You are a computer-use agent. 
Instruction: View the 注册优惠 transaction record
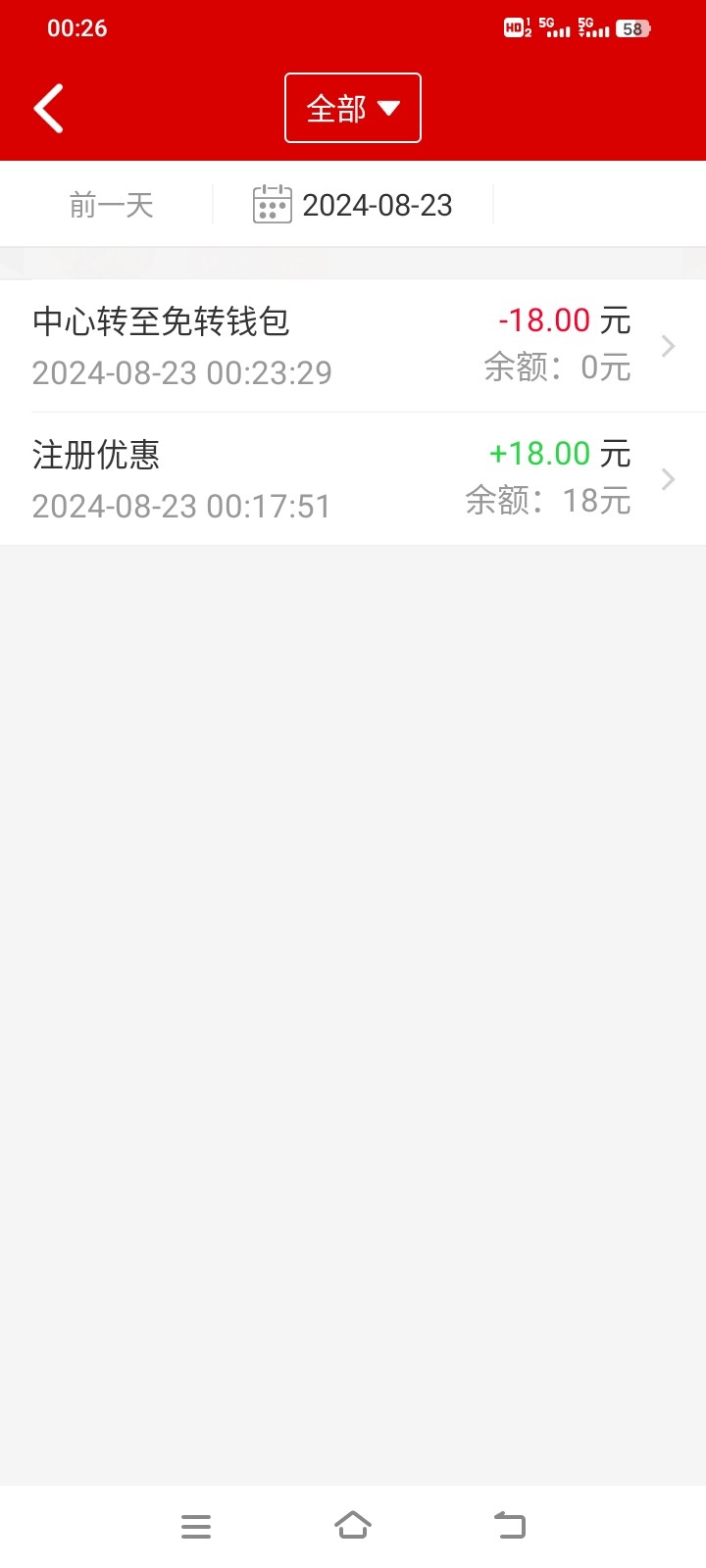click(353, 479)
